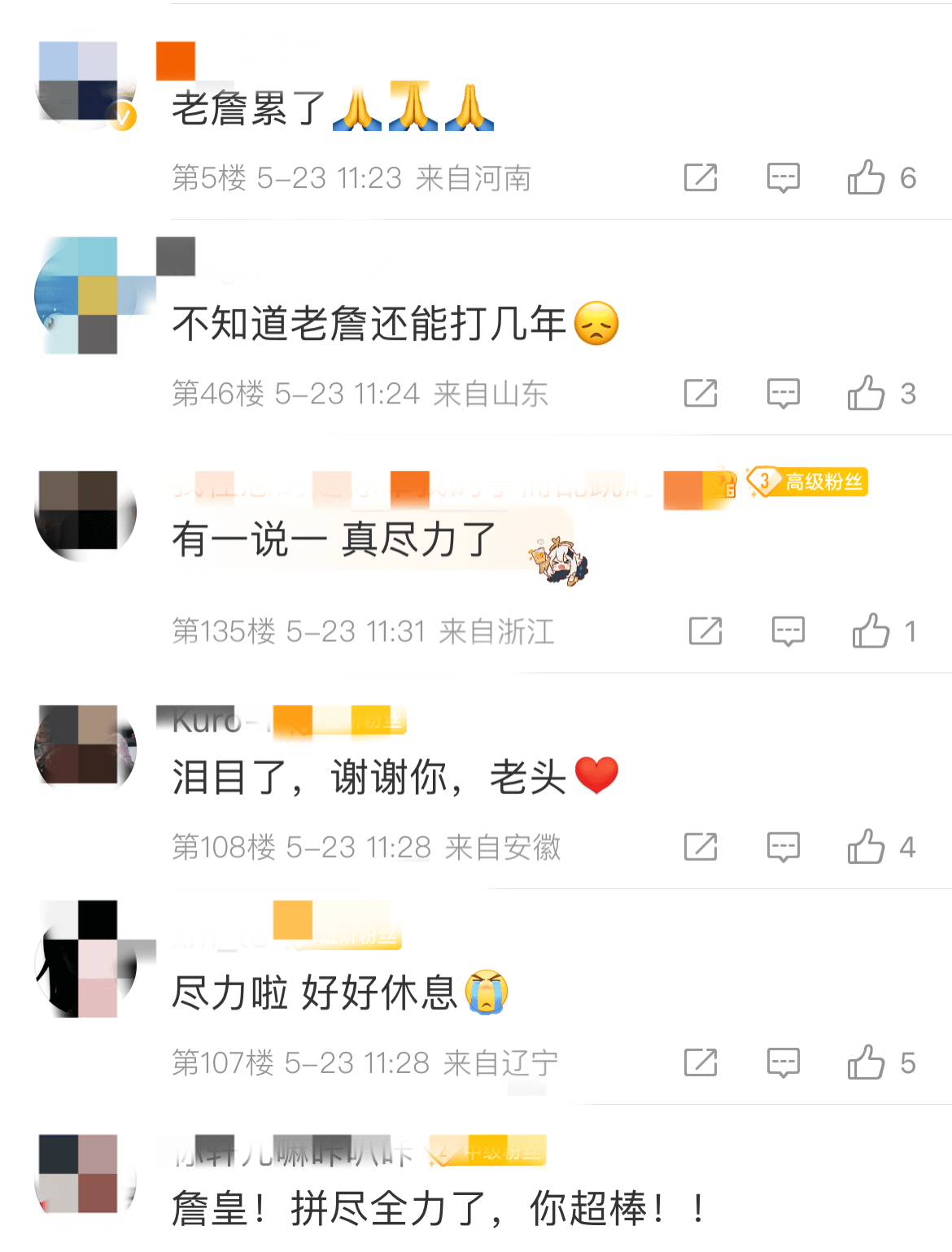952x1252 pixels.
Task: Repost the comment '老詹累了'
Action: [701, 177]
